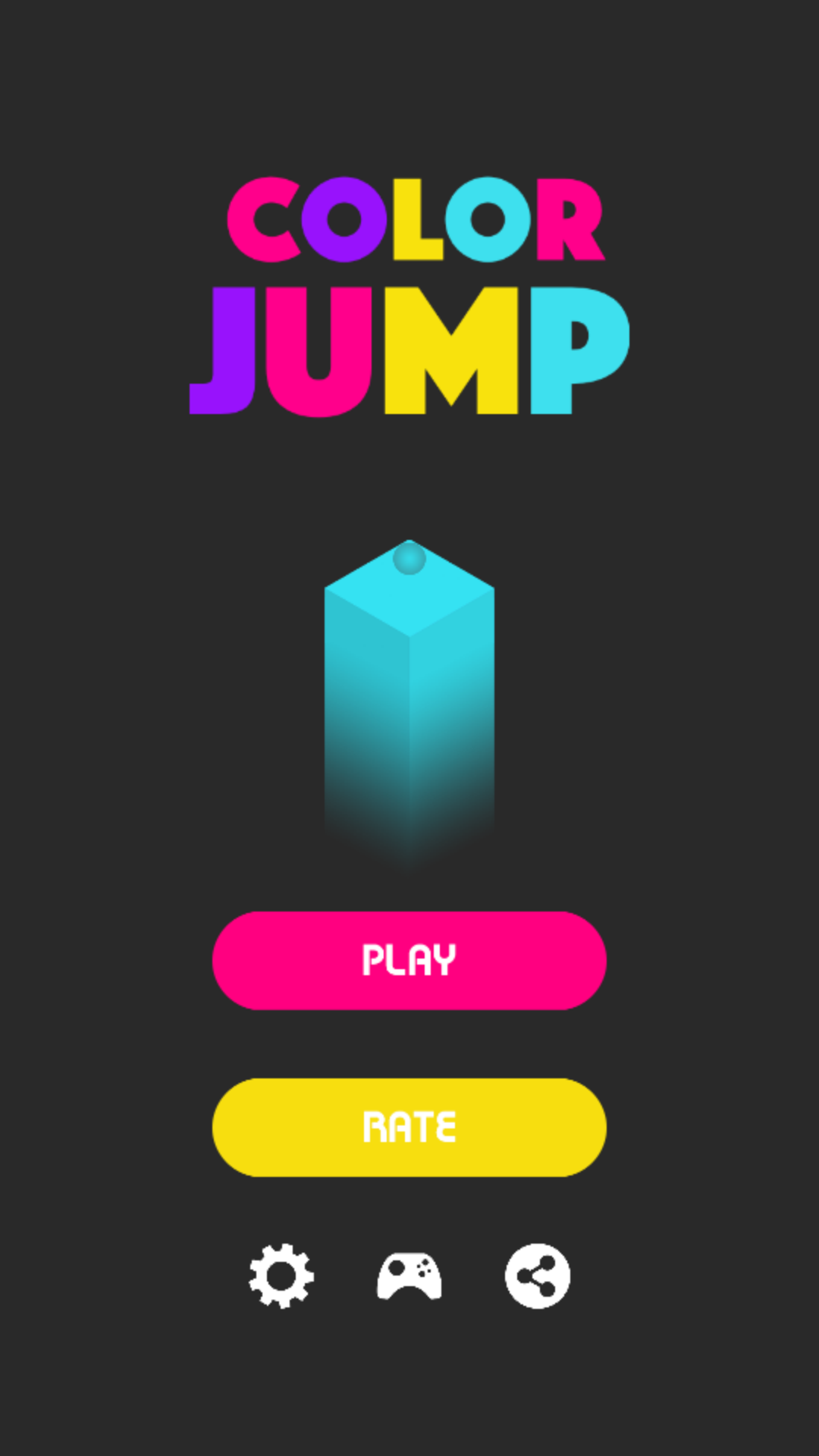
Task: Start the game with the Play button
Action: point(409,960)
